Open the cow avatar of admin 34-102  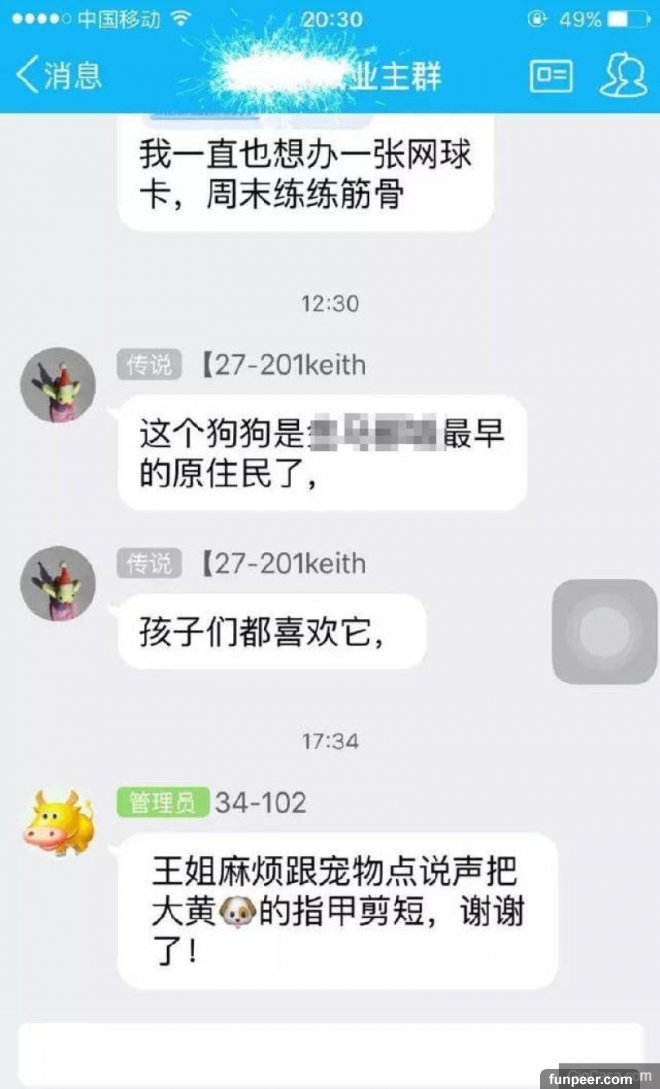tap(58, 822)
